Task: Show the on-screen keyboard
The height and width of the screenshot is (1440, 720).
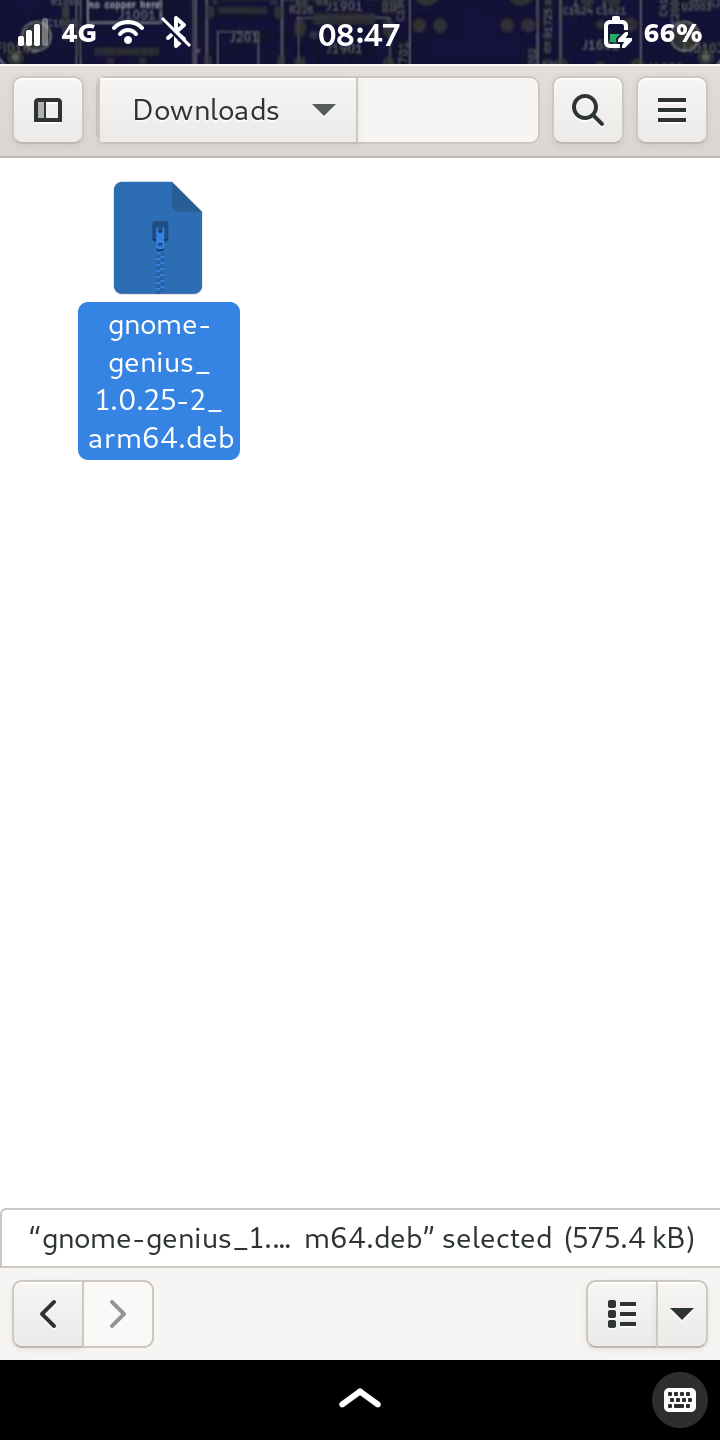Action: pyautogui.click(x=680, y=1399)
